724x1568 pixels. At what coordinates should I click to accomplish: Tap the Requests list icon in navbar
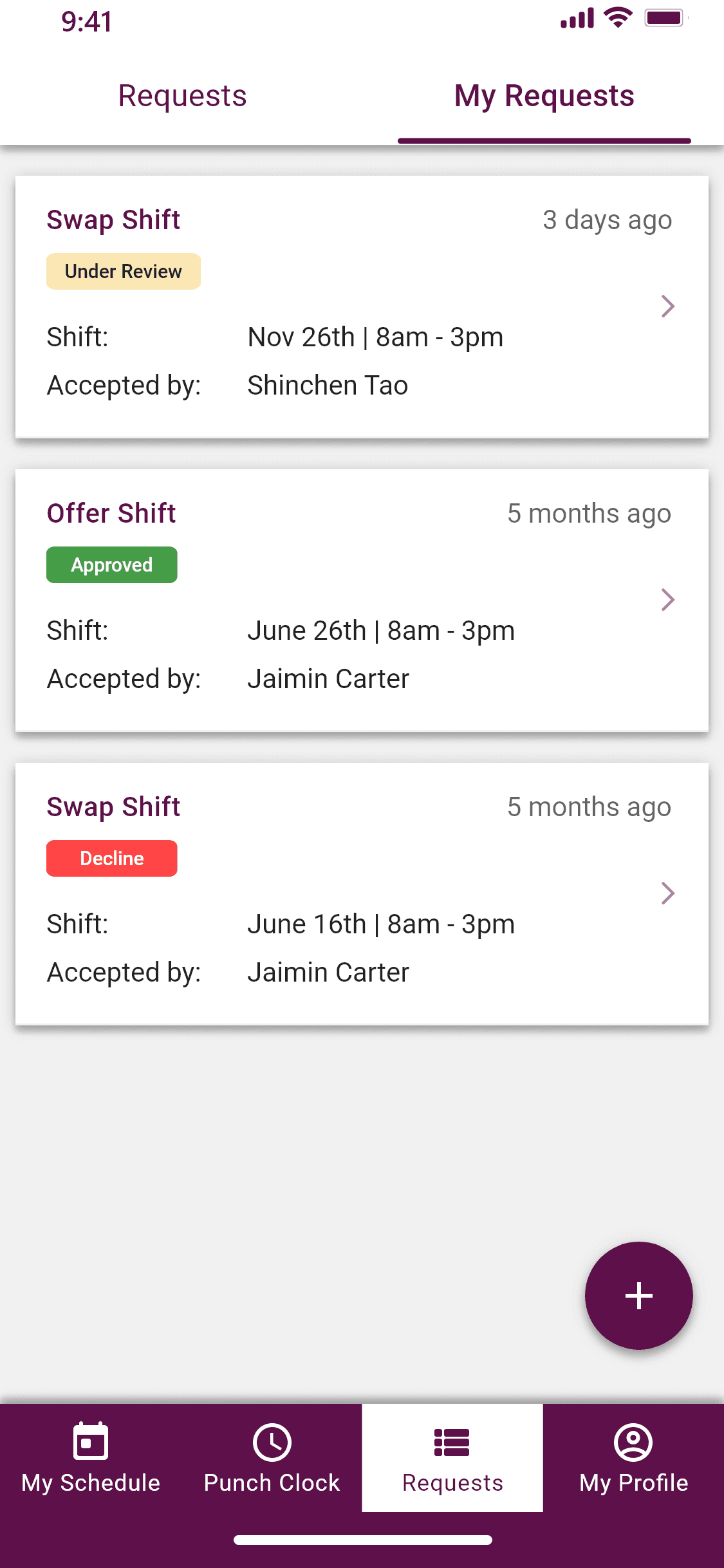click(451, 1443)
